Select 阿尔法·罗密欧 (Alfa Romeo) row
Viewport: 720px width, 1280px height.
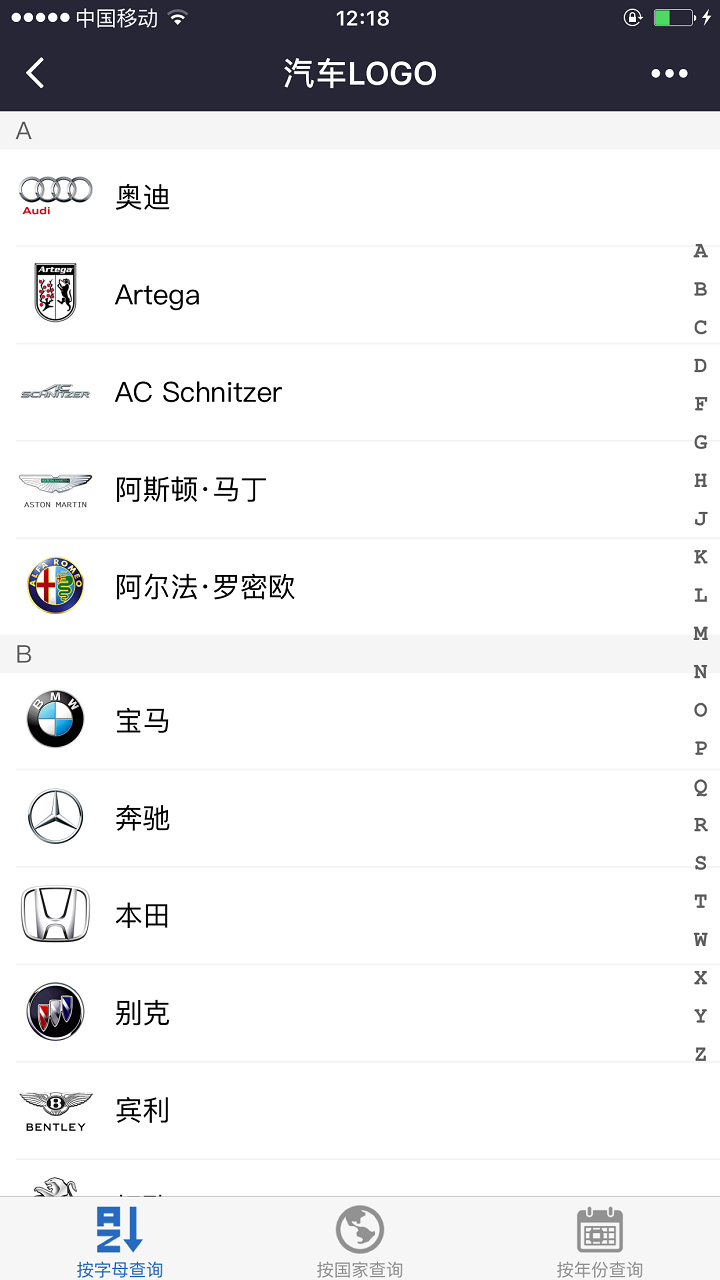[x=360, y=586]
